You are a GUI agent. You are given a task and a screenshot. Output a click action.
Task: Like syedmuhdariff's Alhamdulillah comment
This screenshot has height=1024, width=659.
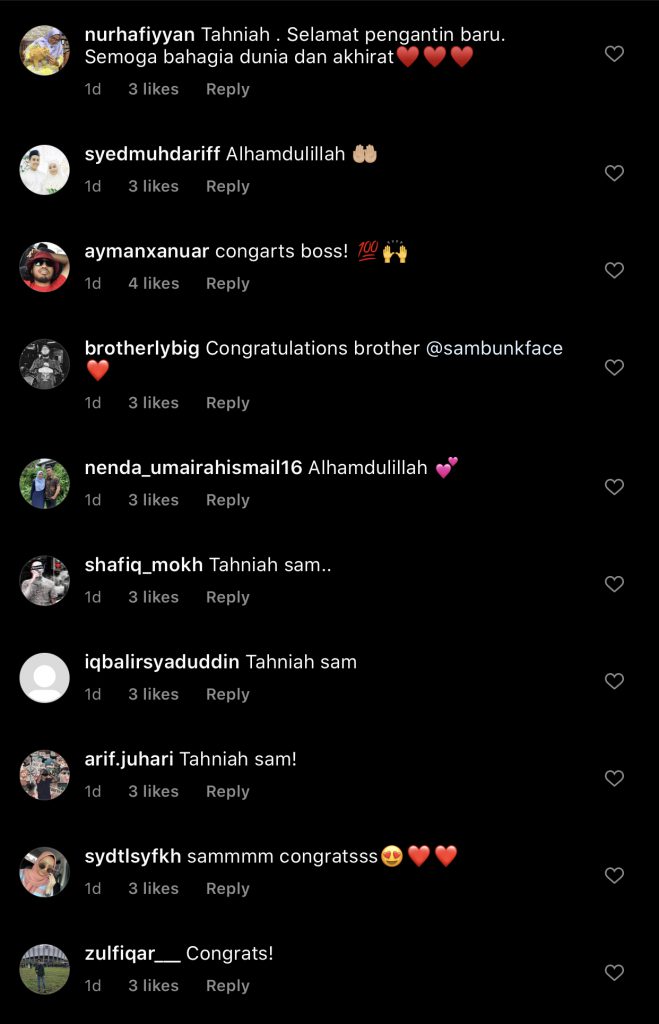click(615, 173)
